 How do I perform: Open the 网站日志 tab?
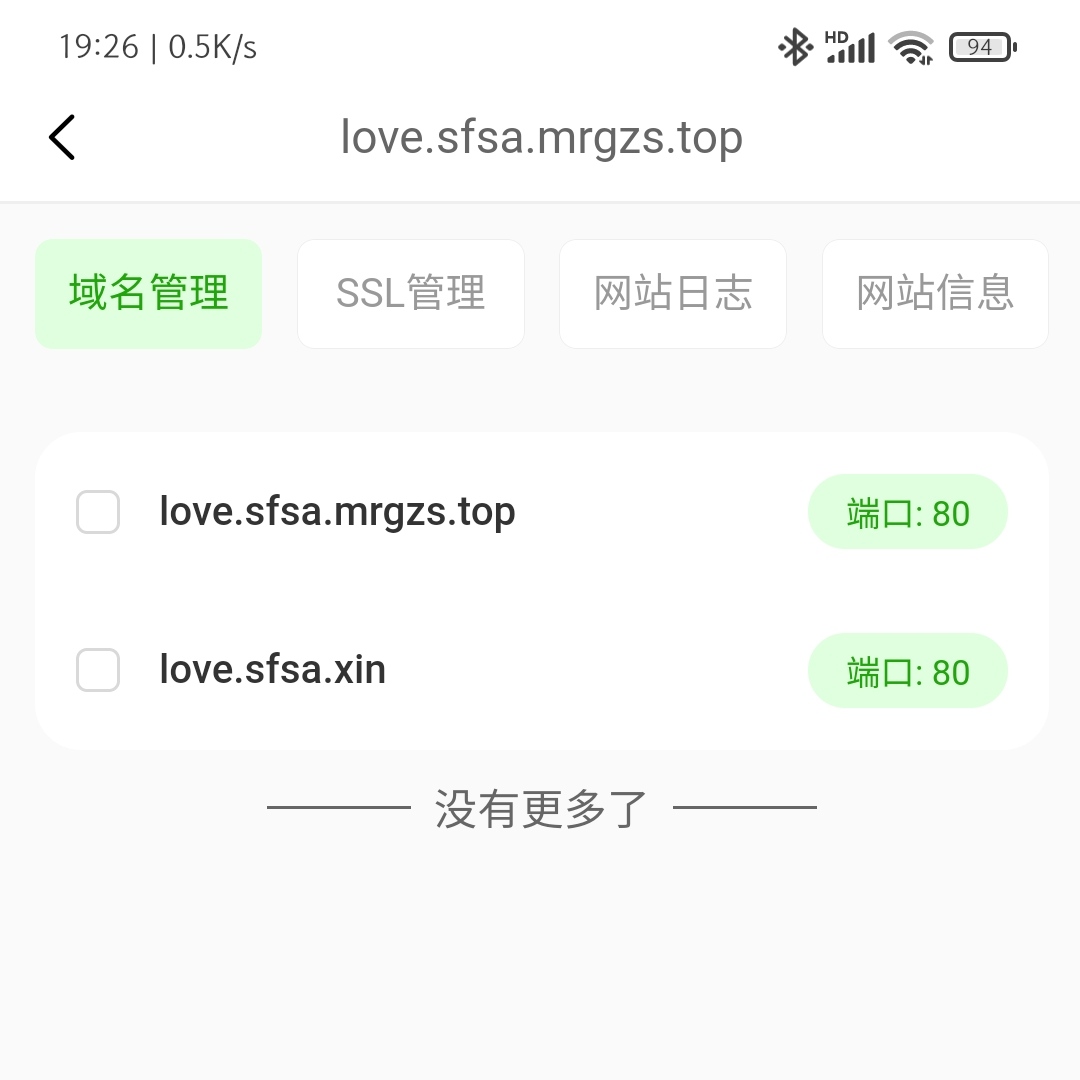pyautogui.click(x=673, y=294)
